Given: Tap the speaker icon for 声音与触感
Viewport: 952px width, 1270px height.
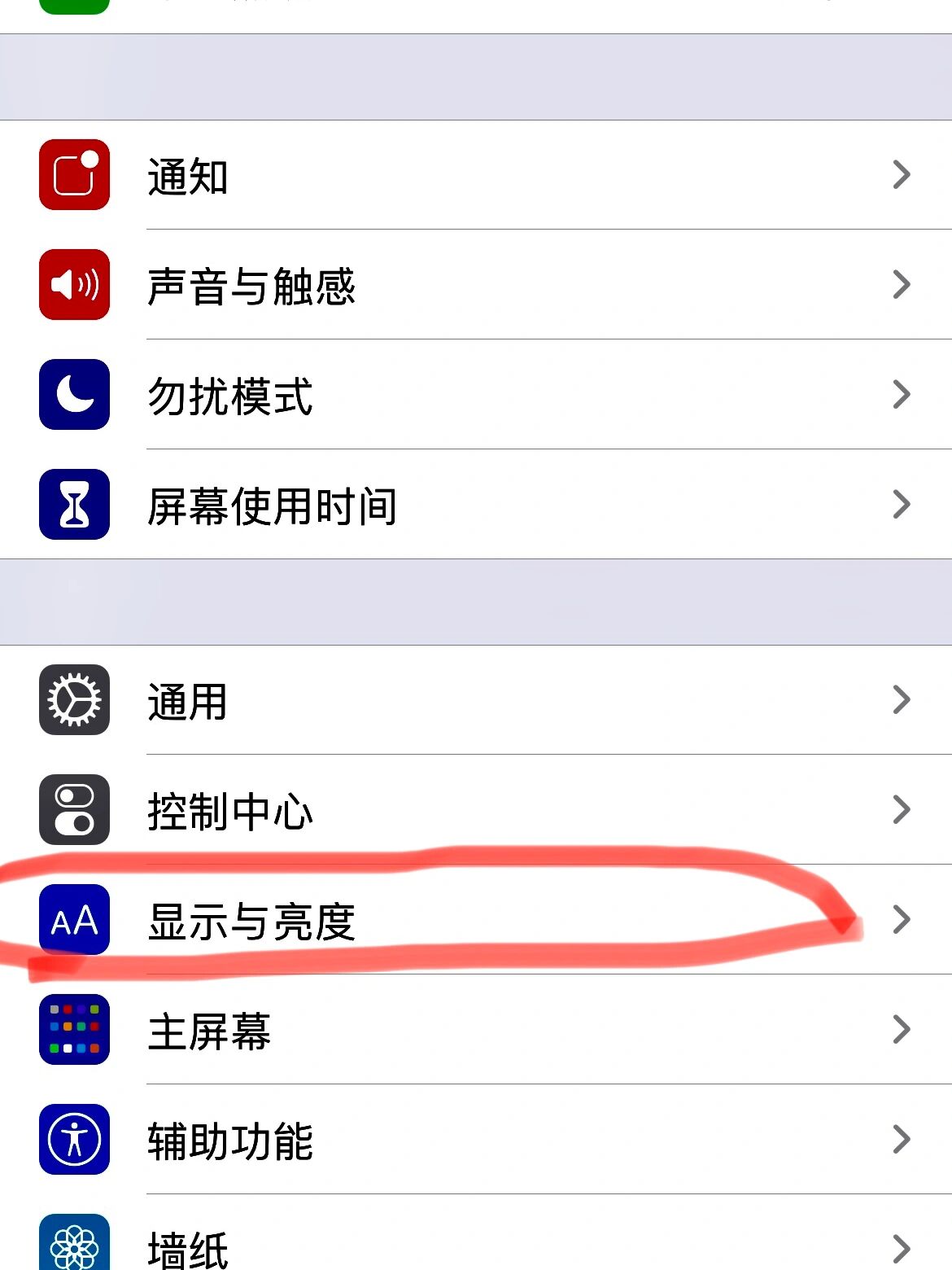Looking at the screenshot, I should tap(73, 285).
